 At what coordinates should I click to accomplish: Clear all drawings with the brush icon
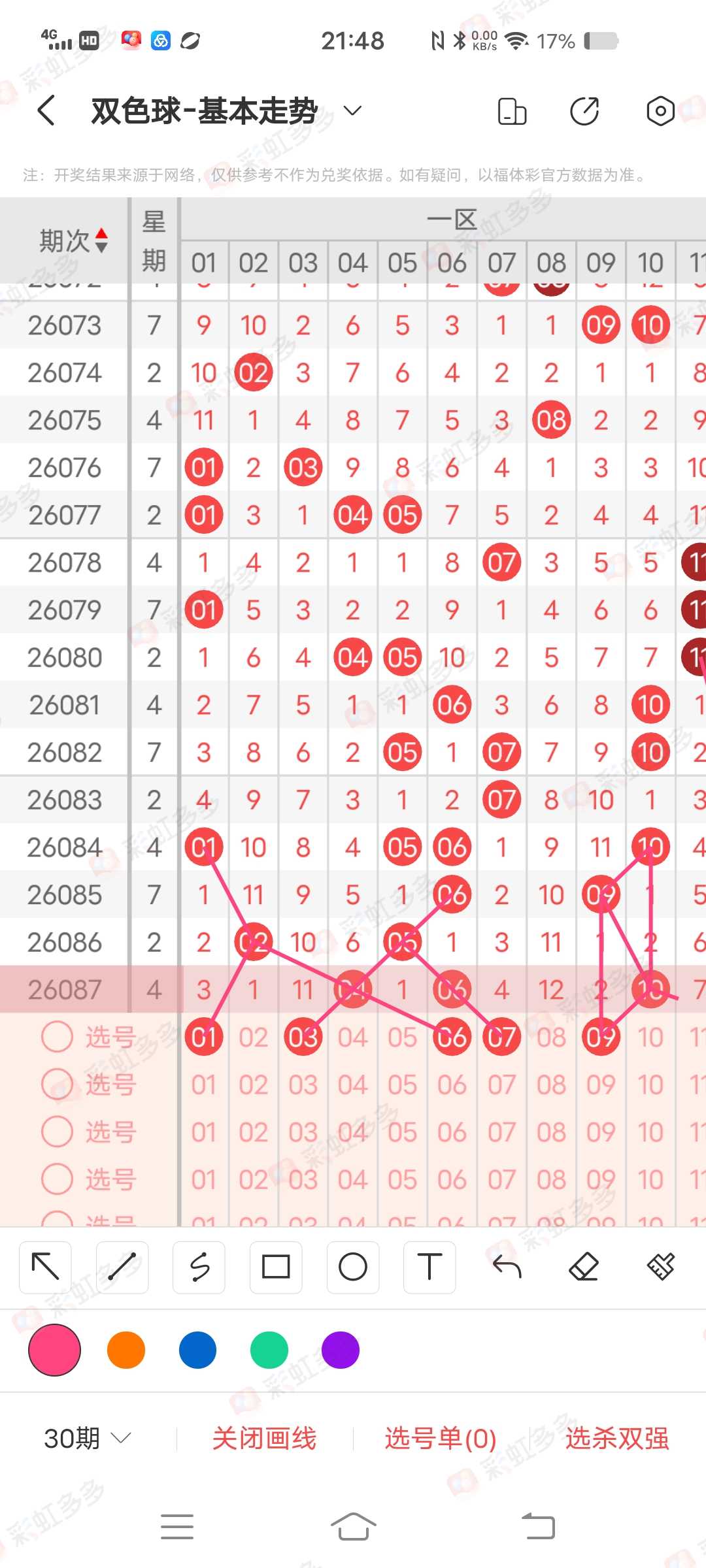click(661, 1267)
